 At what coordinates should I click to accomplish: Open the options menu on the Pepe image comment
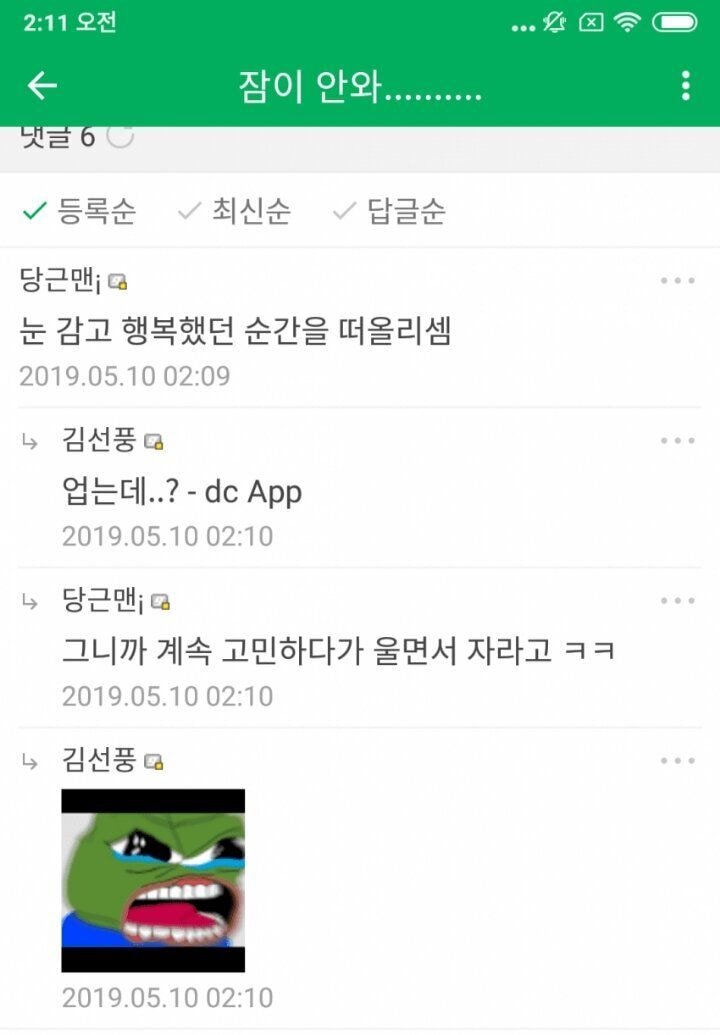coord(678,760)
